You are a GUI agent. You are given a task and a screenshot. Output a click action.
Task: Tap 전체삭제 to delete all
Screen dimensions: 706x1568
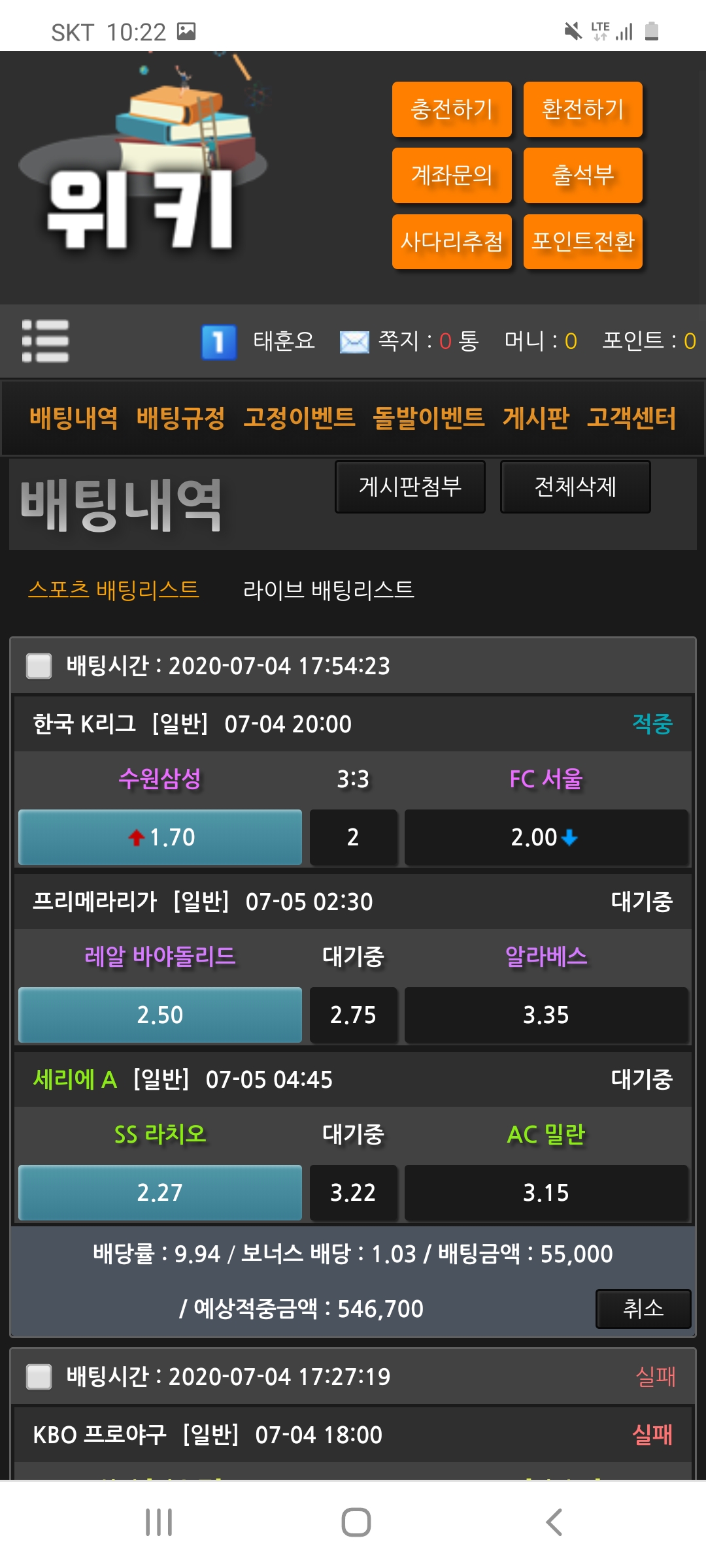click(575, 487)
